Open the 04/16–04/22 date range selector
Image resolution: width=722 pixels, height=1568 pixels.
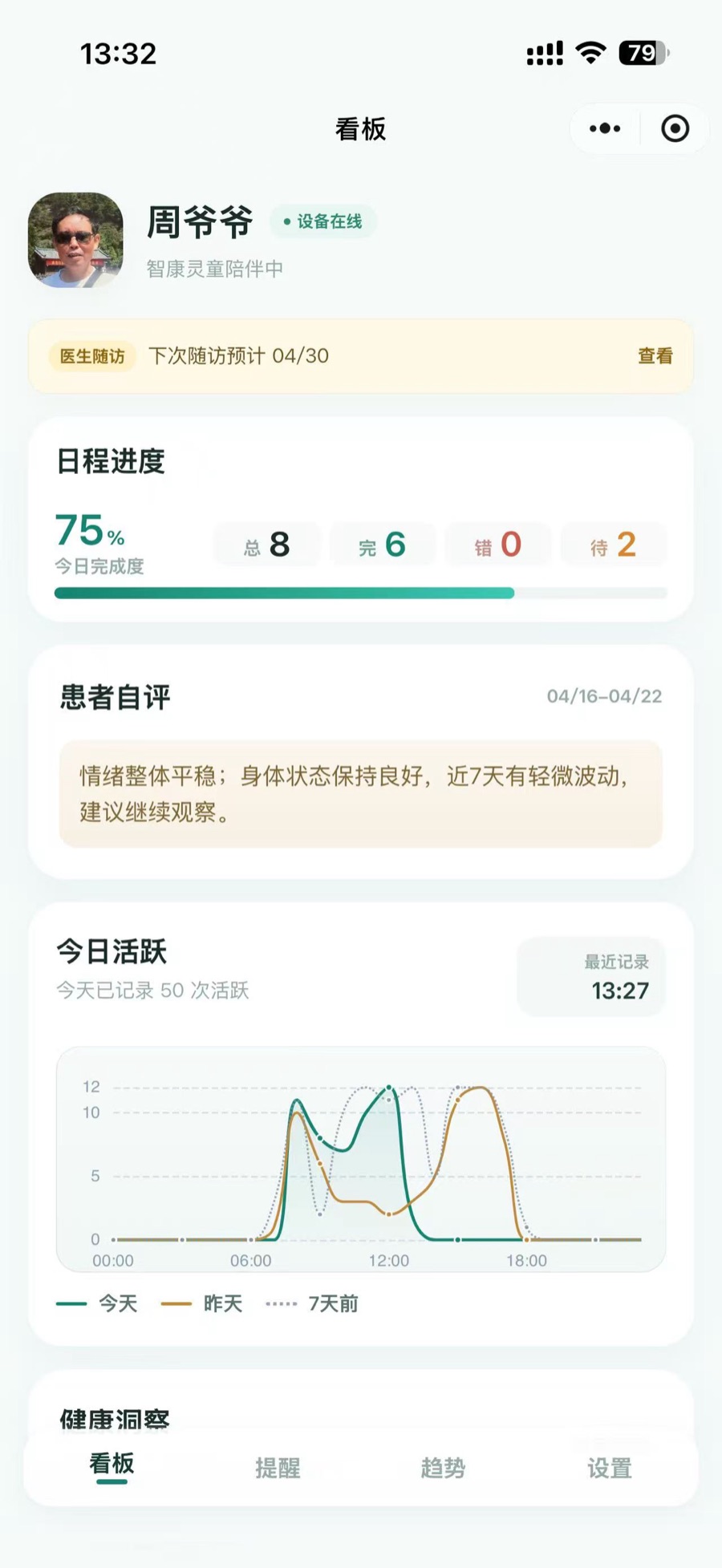coord(602,696)
